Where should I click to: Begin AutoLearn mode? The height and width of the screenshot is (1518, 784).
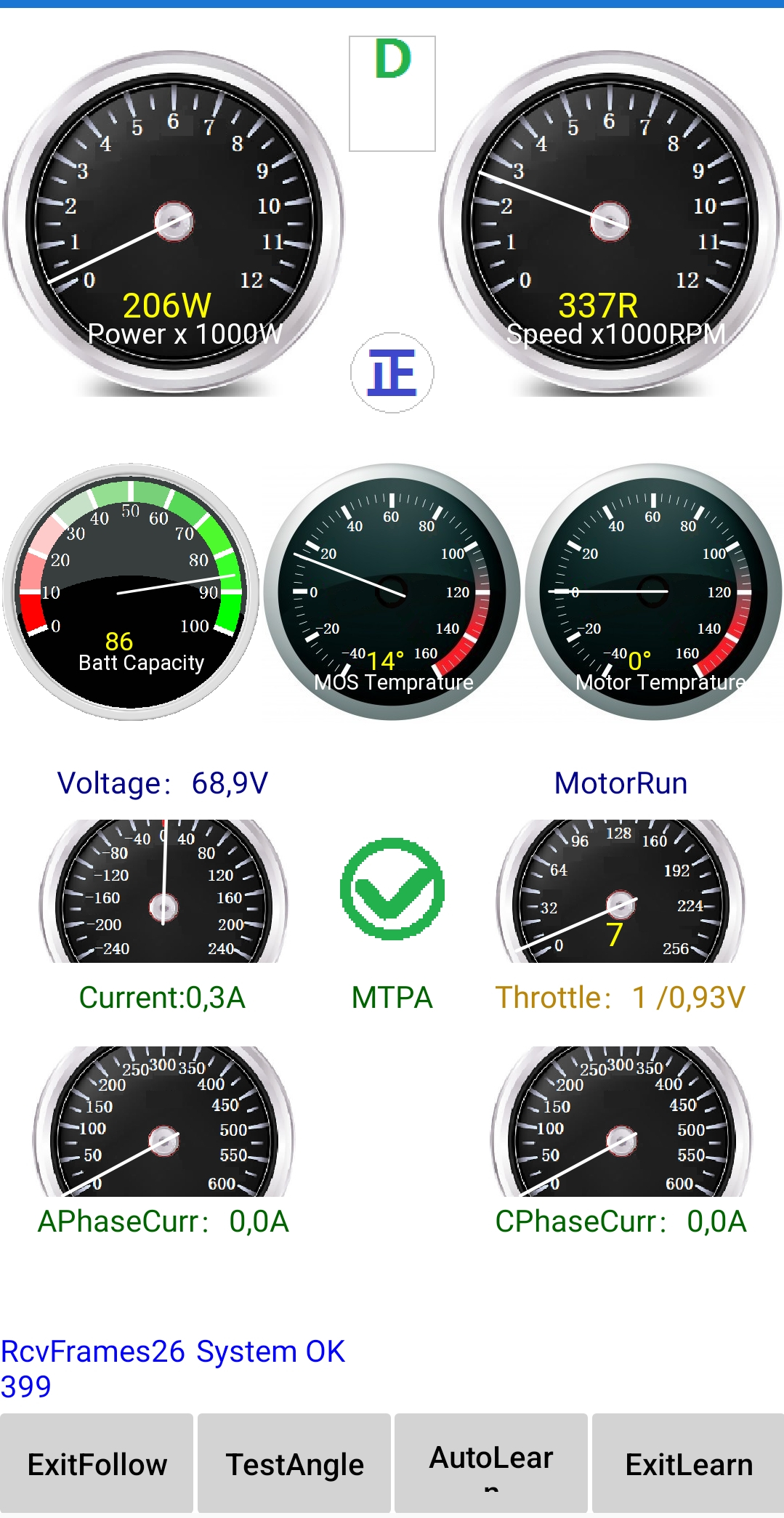point(491,1464)
